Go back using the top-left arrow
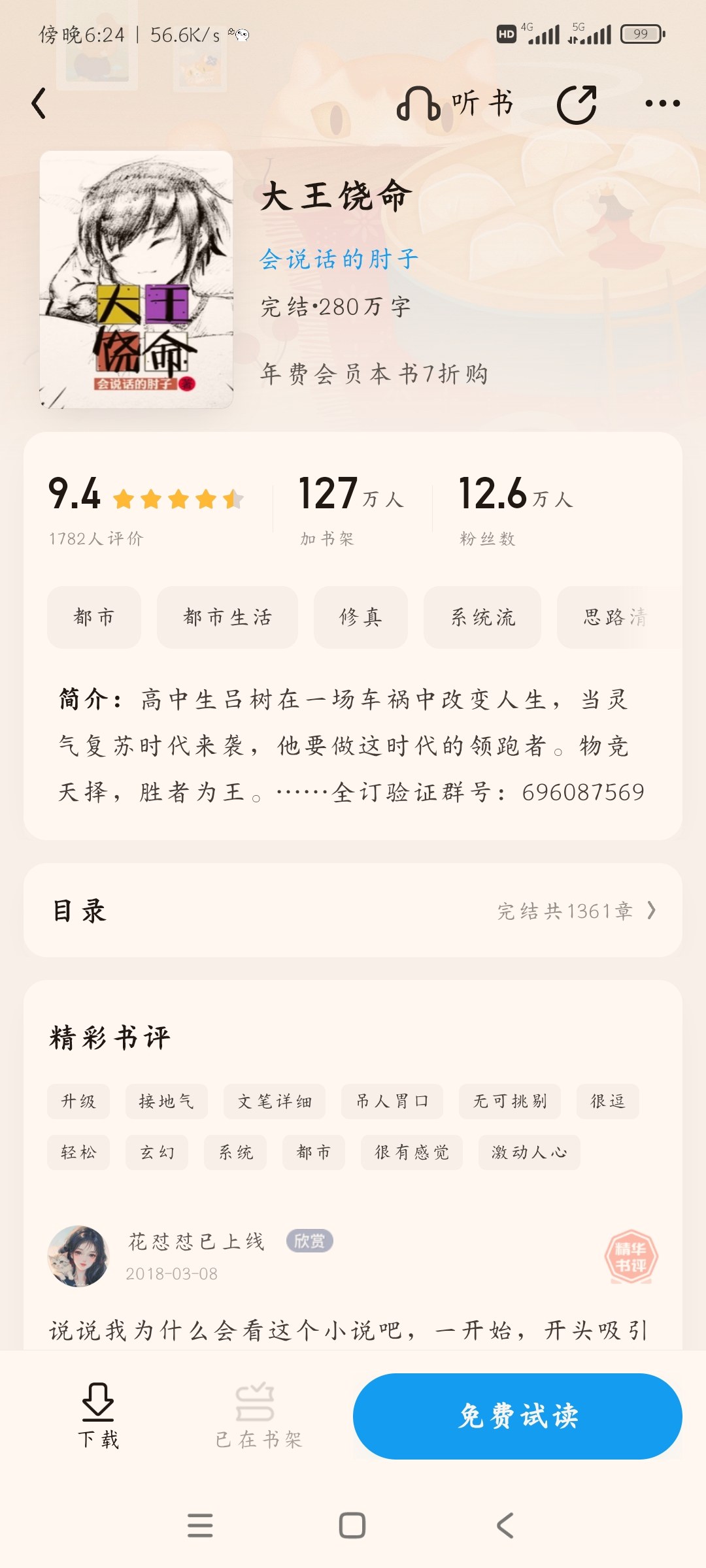This screenshot has width=706, height=1568. [39, 103]
